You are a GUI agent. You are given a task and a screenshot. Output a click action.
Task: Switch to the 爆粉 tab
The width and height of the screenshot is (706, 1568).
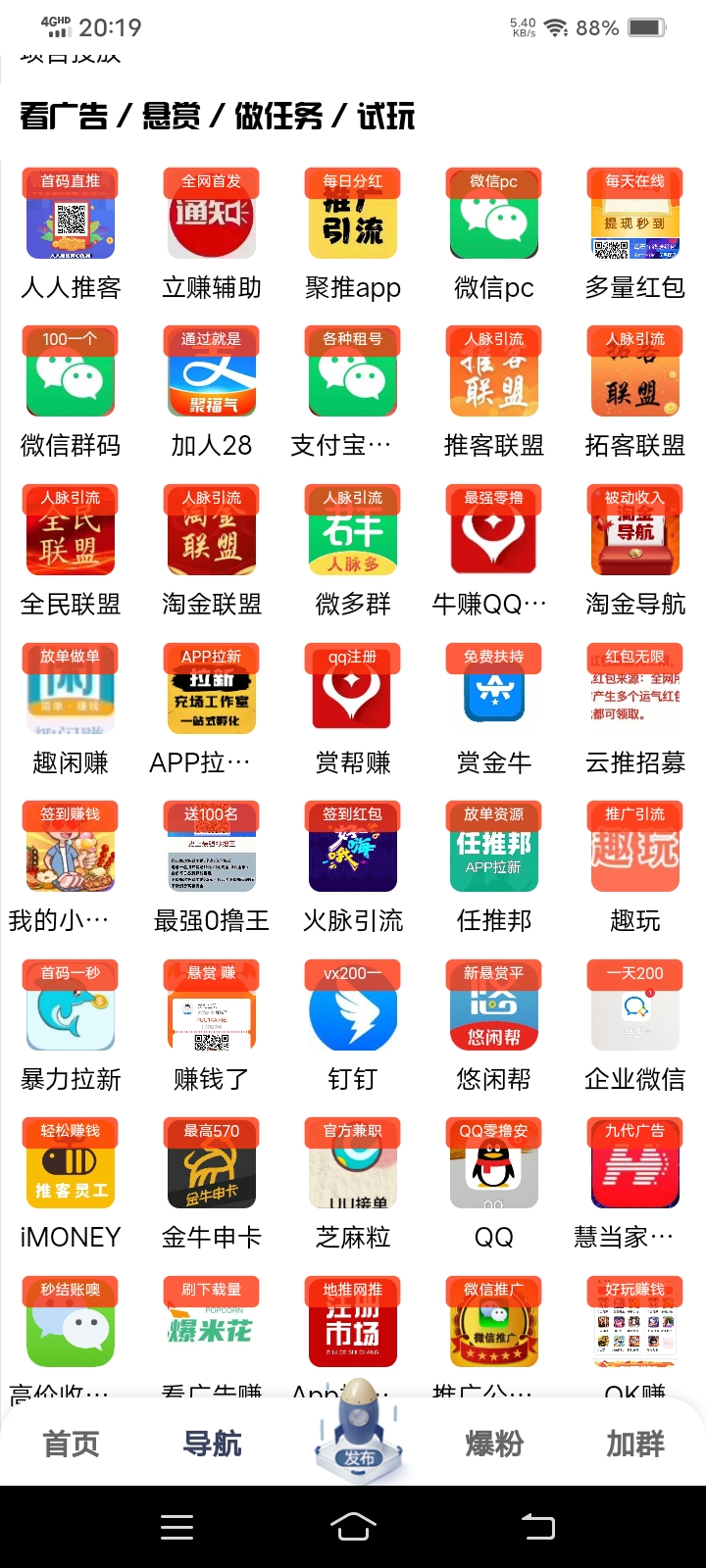[494, 1444]
